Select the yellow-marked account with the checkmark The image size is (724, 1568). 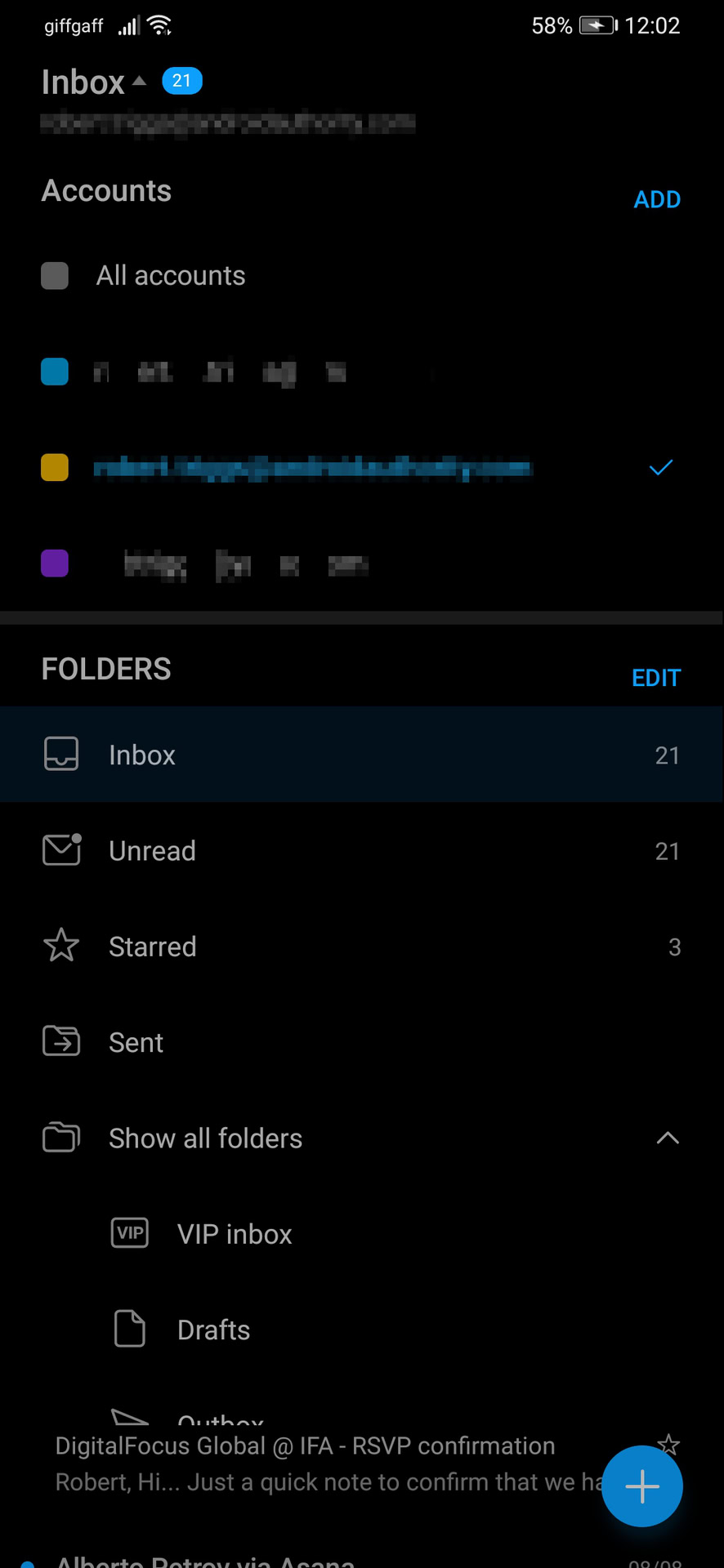coord(312,469)
